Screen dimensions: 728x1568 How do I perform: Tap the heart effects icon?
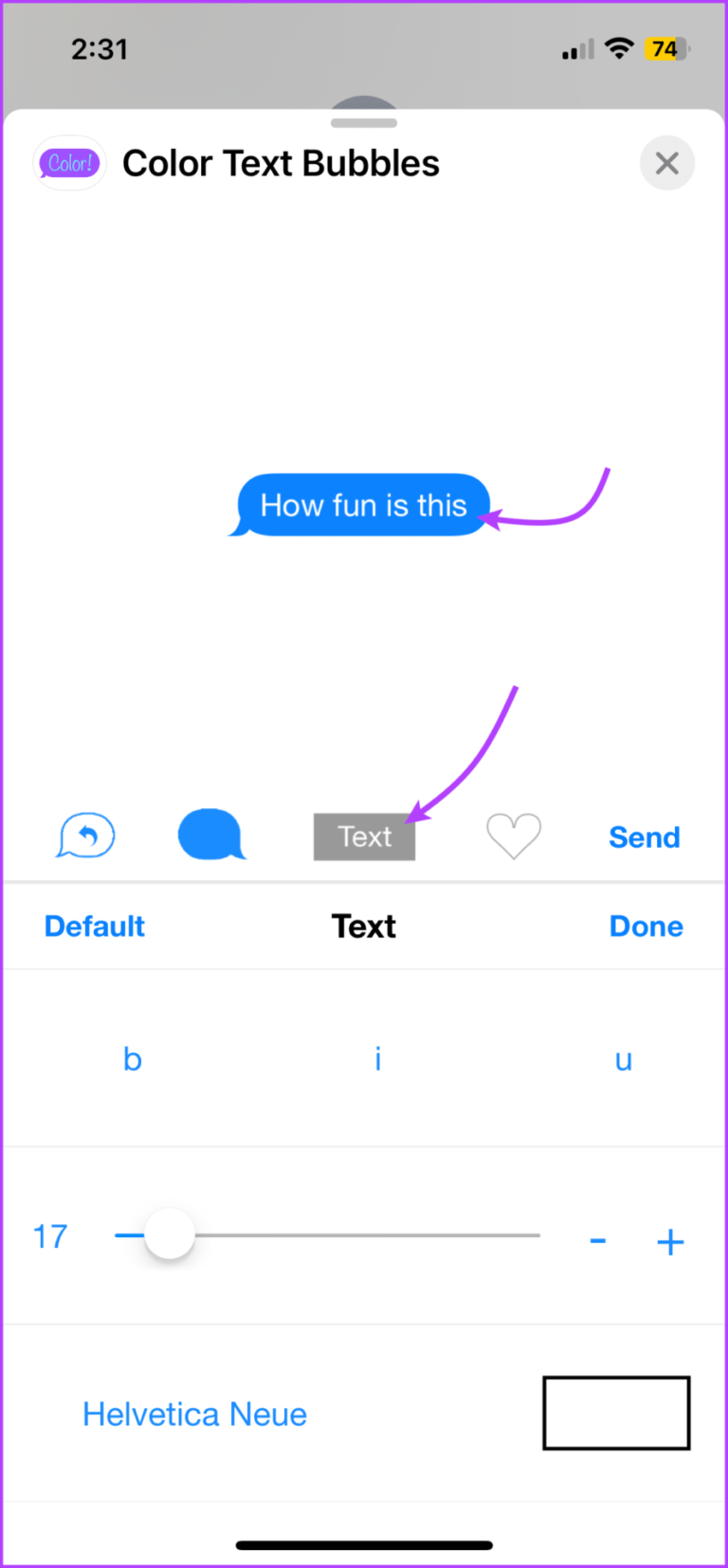point(513,836)
